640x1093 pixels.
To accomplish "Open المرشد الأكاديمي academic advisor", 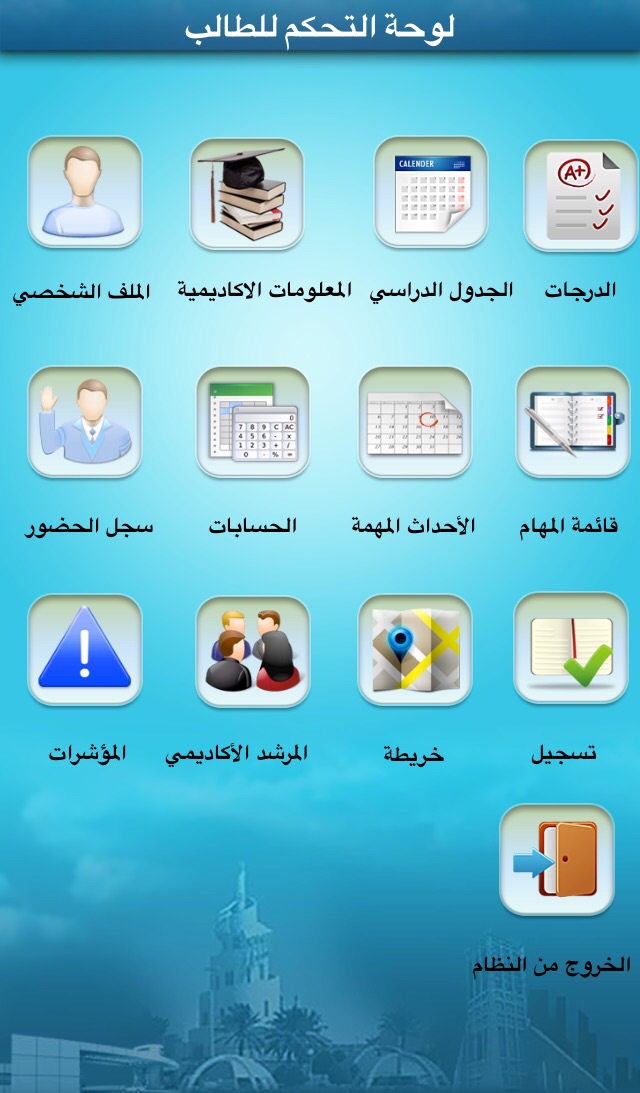I will [252, 652].
